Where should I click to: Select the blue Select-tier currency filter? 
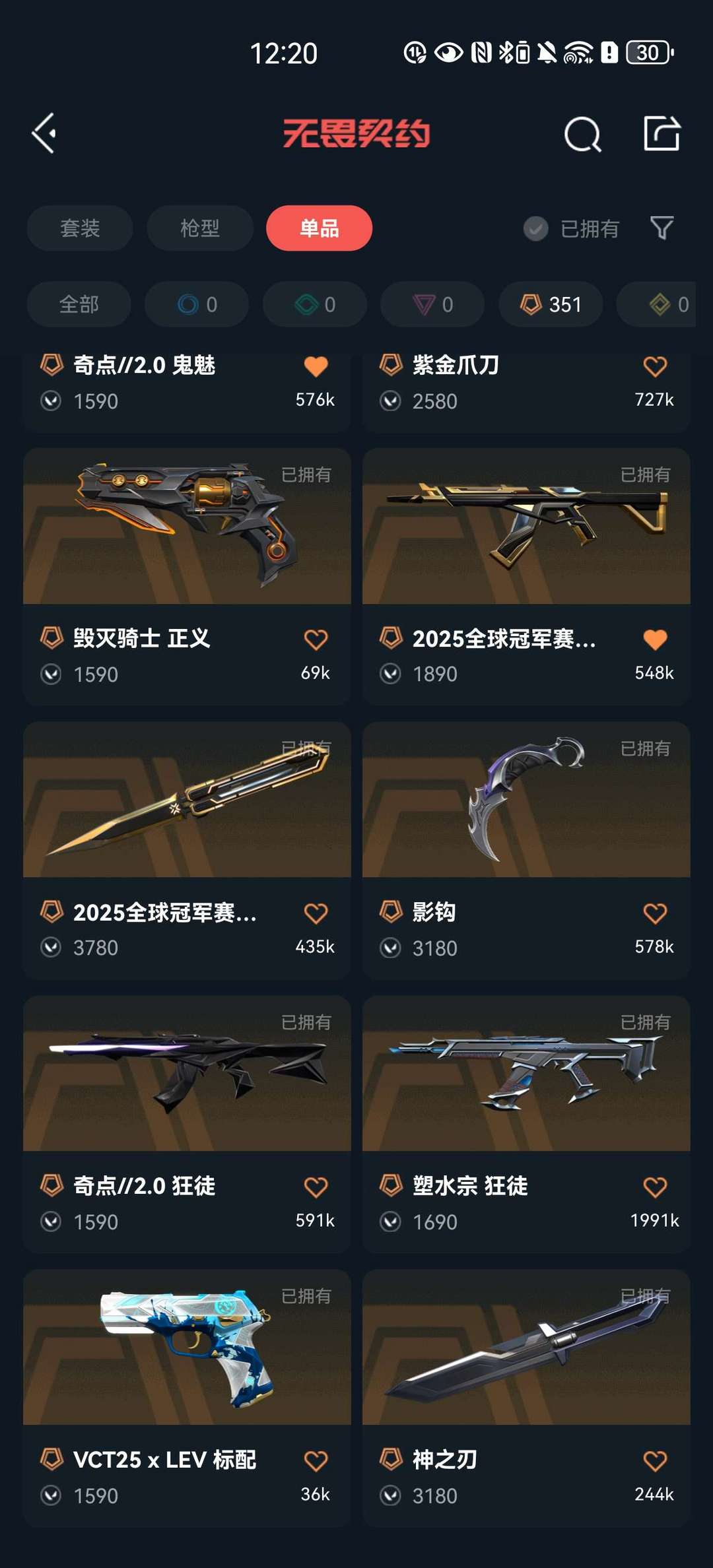(196, 304)
